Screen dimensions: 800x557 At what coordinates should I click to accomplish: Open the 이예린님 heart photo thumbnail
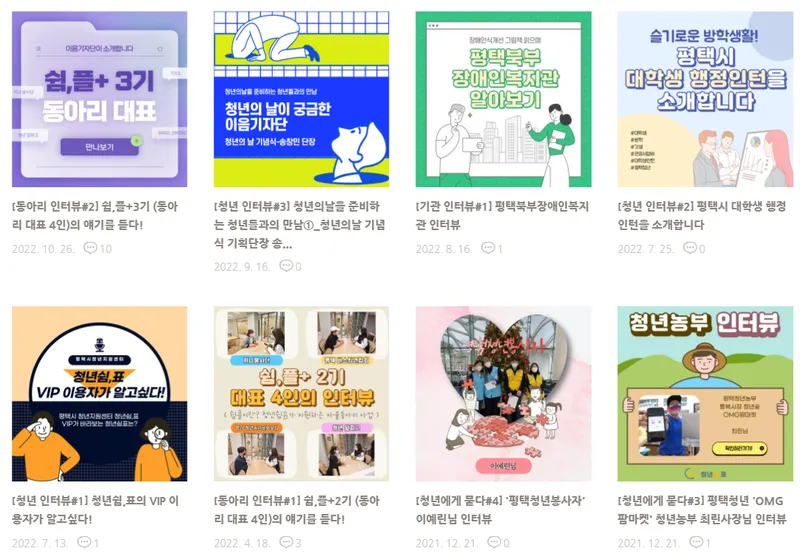click(x=503, y=394)
